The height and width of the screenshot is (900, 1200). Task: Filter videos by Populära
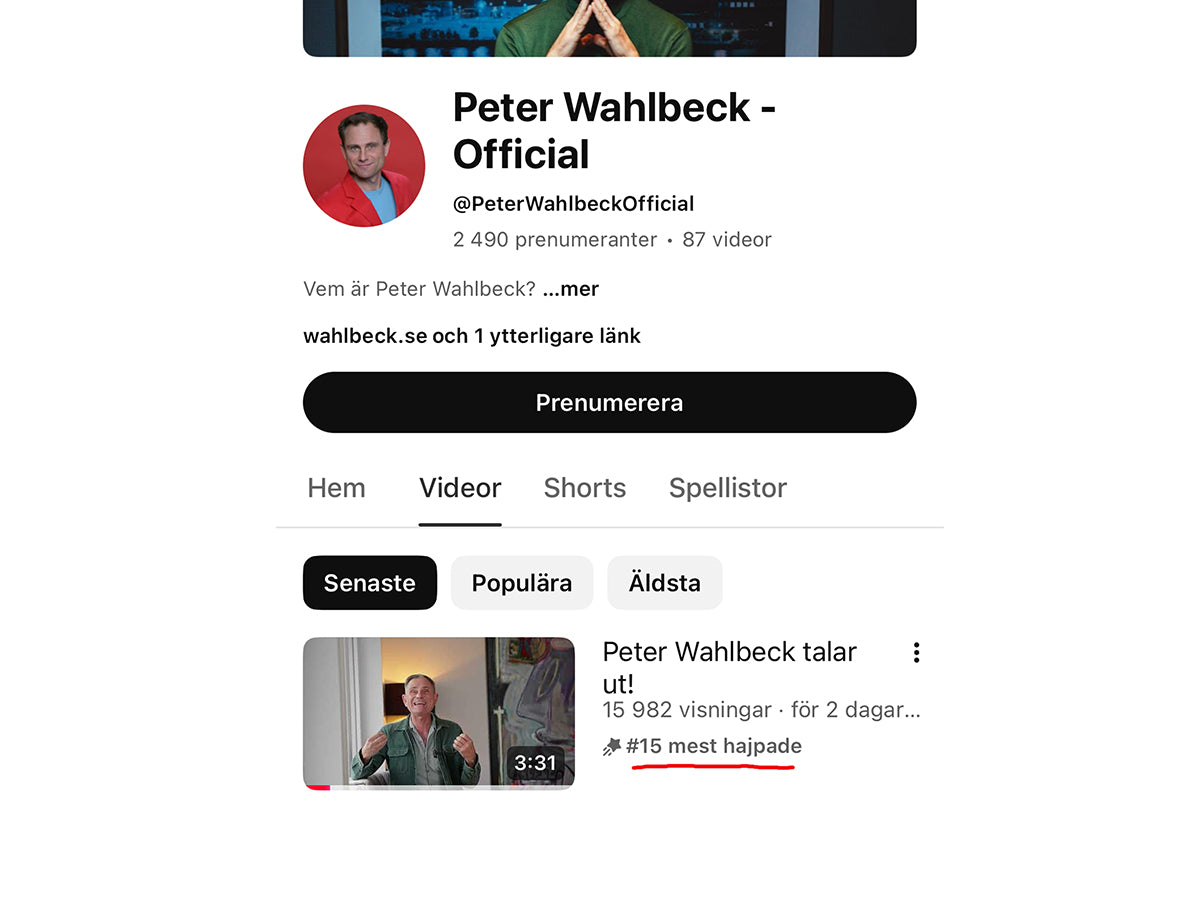pos(521,583)
